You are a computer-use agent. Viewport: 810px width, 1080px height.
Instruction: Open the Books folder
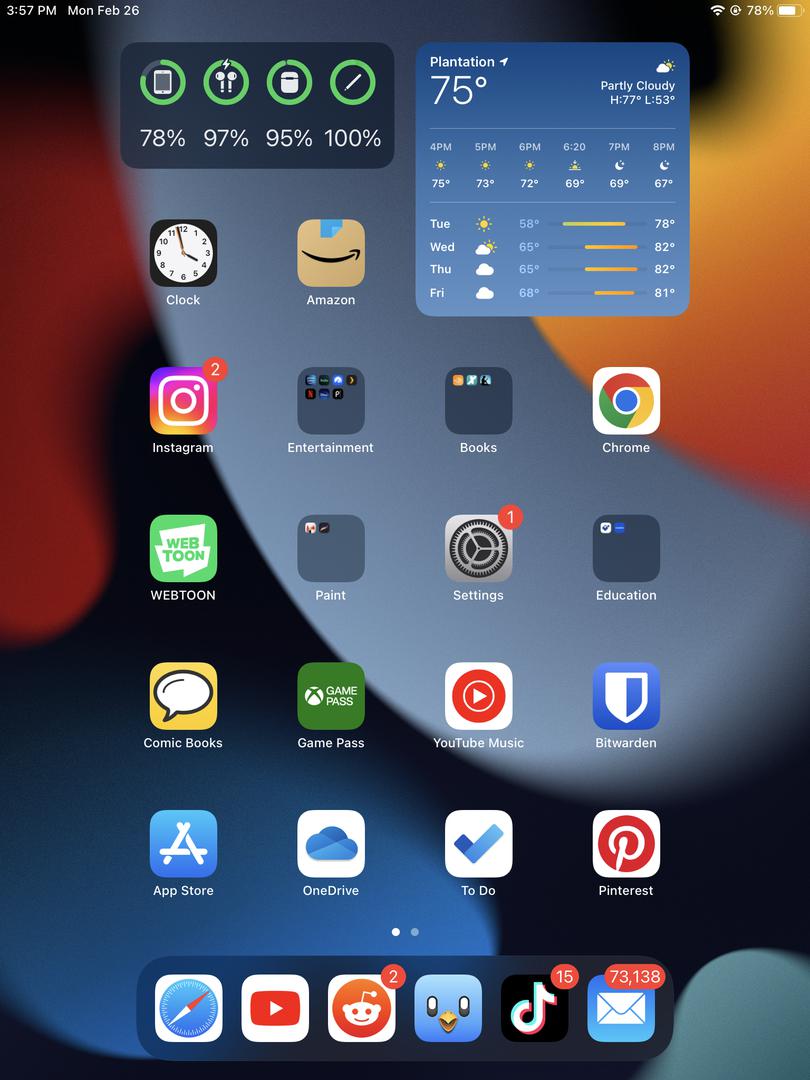[x=478, y=401]
